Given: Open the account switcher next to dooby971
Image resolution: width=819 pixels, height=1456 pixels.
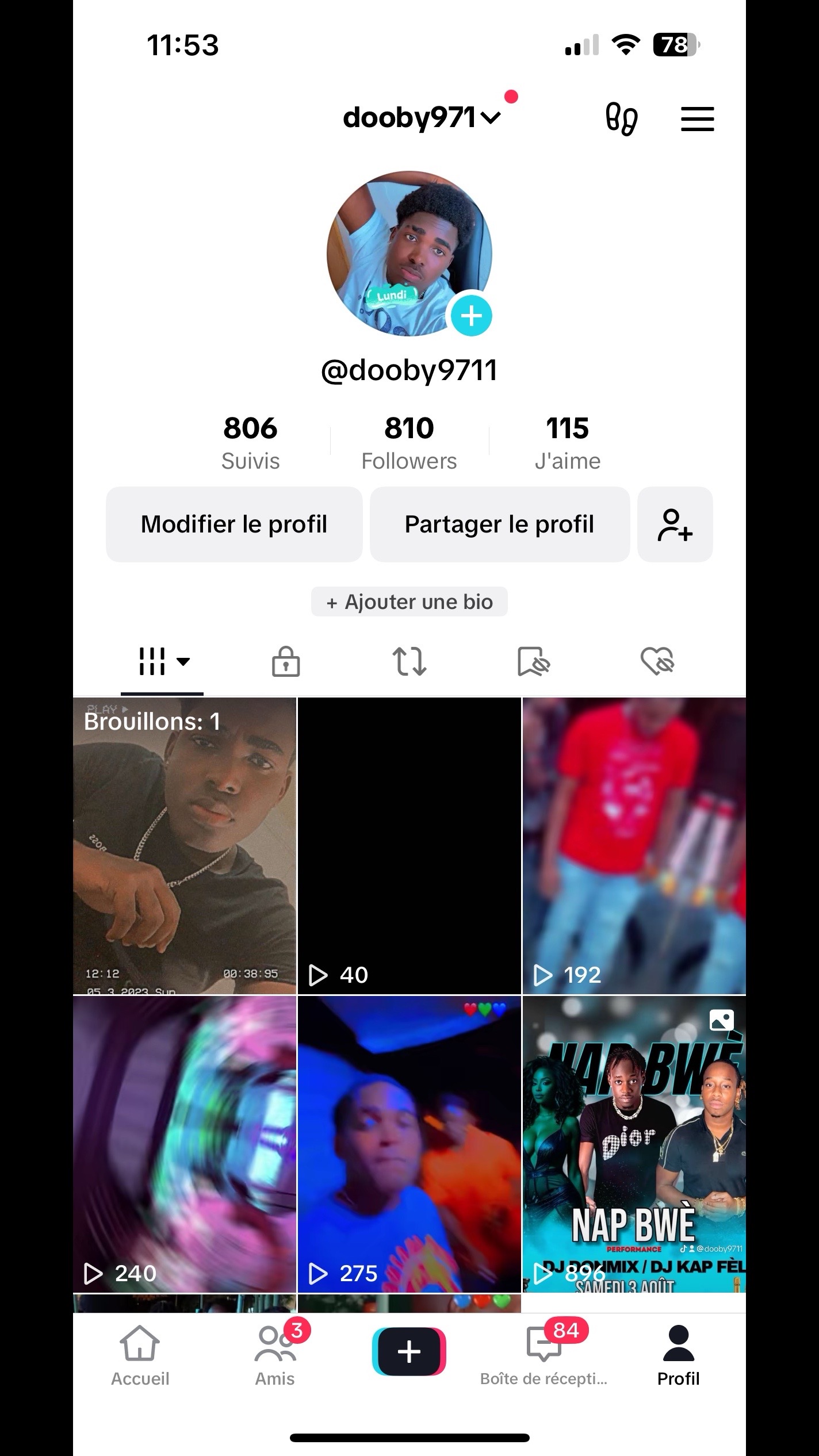Looking at the screenshot, I should tap(422, 118).
